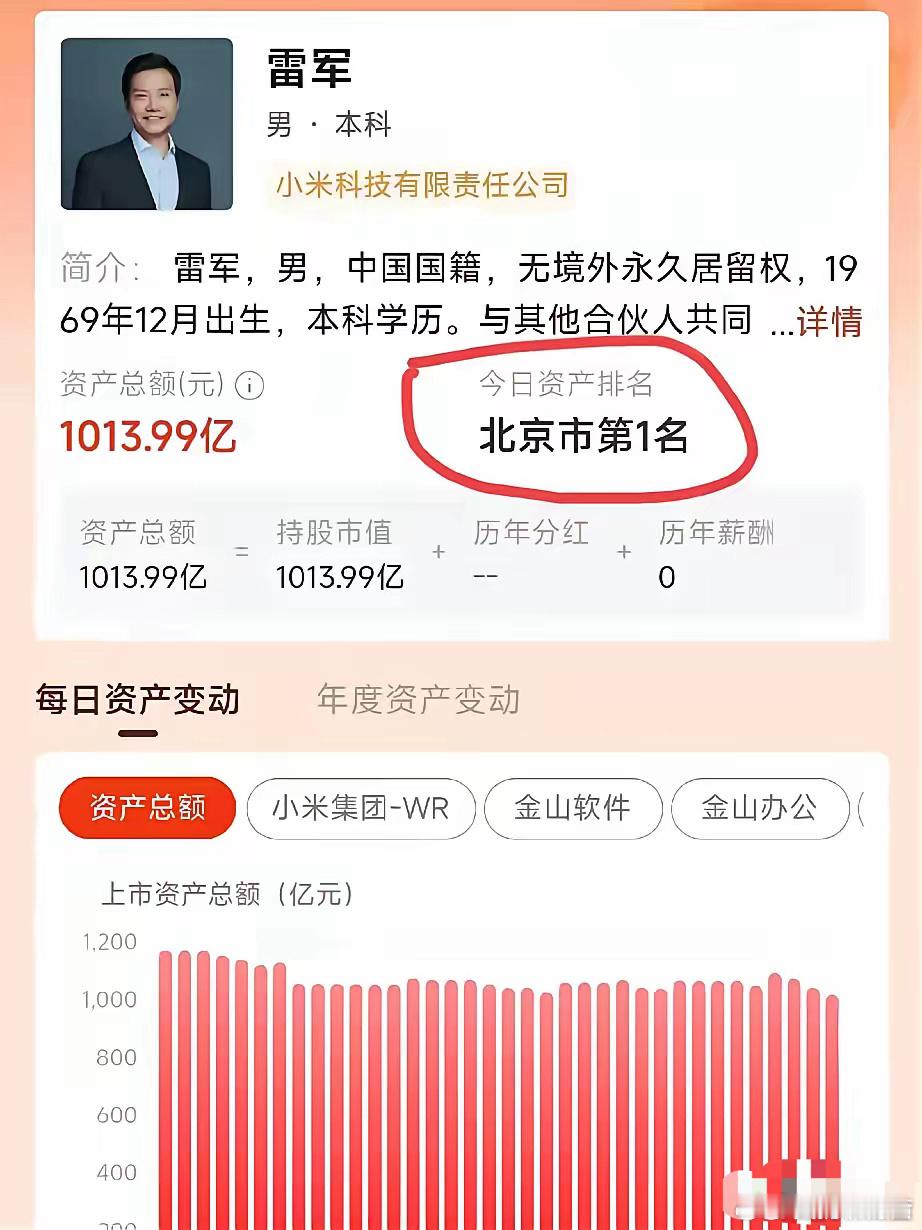922x1230 pixels.
Task: Switch to the 年度资产变动 tab
Action: (417, 700)
